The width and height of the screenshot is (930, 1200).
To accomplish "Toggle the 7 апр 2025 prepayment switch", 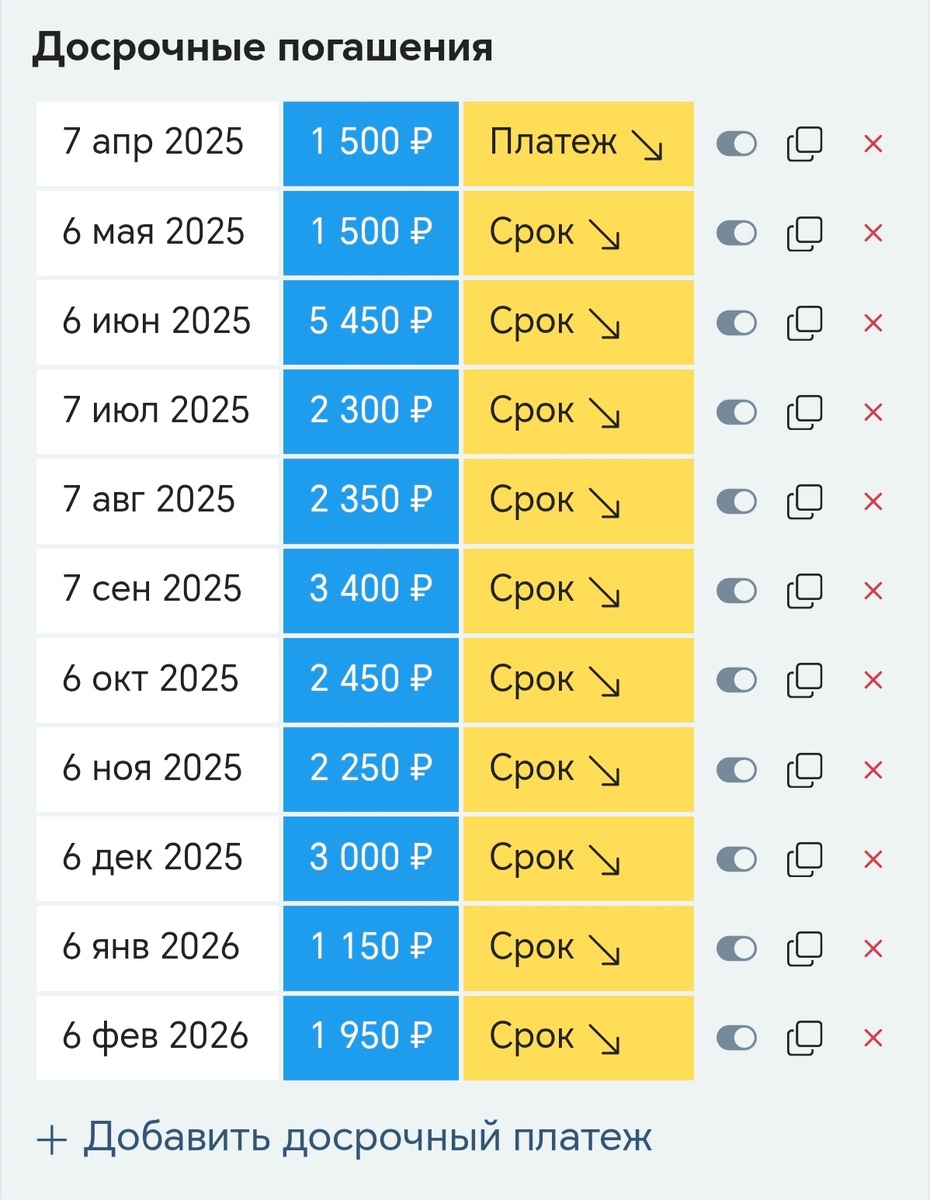I will point(737,144).
